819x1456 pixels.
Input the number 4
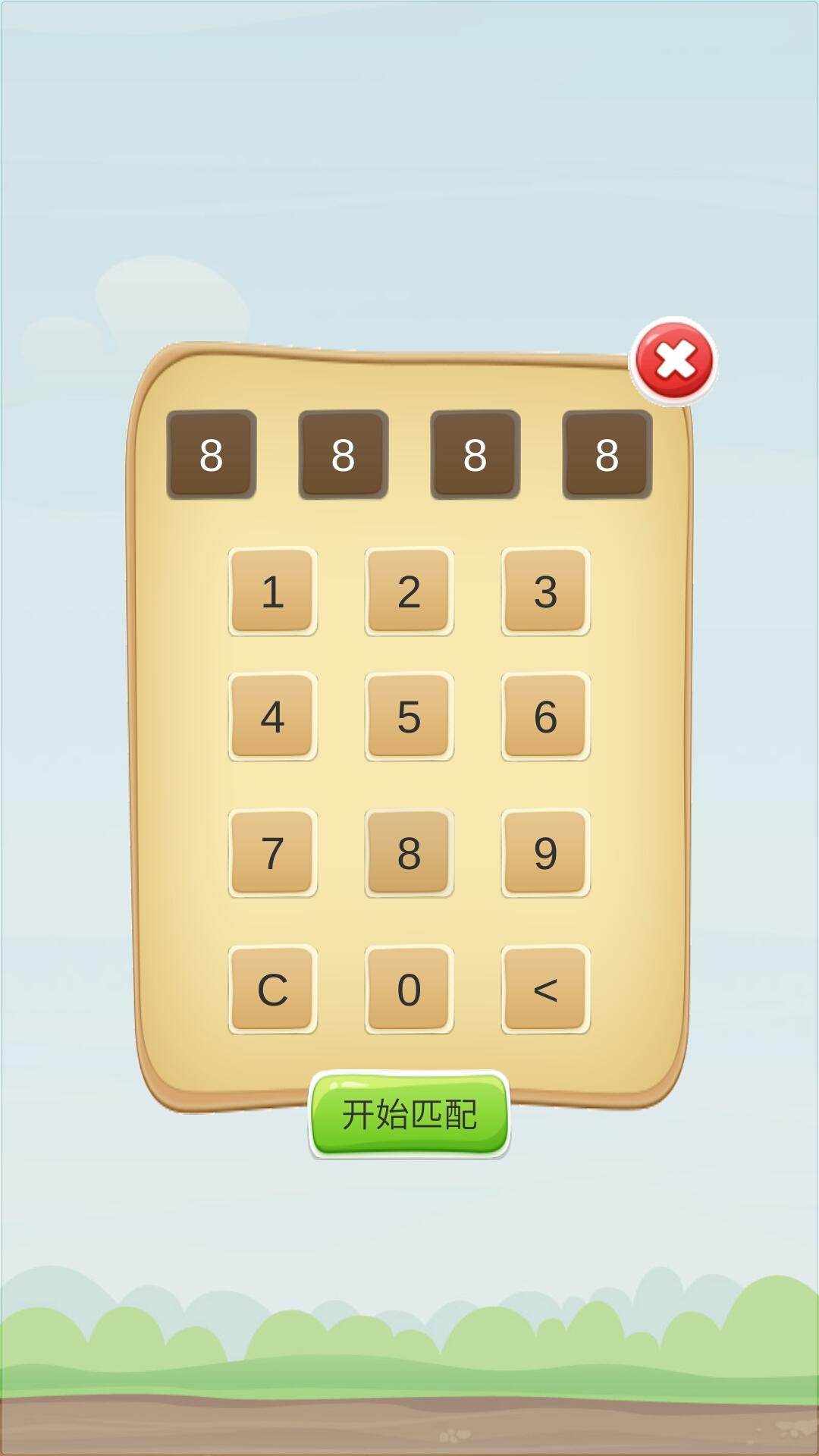273,716
